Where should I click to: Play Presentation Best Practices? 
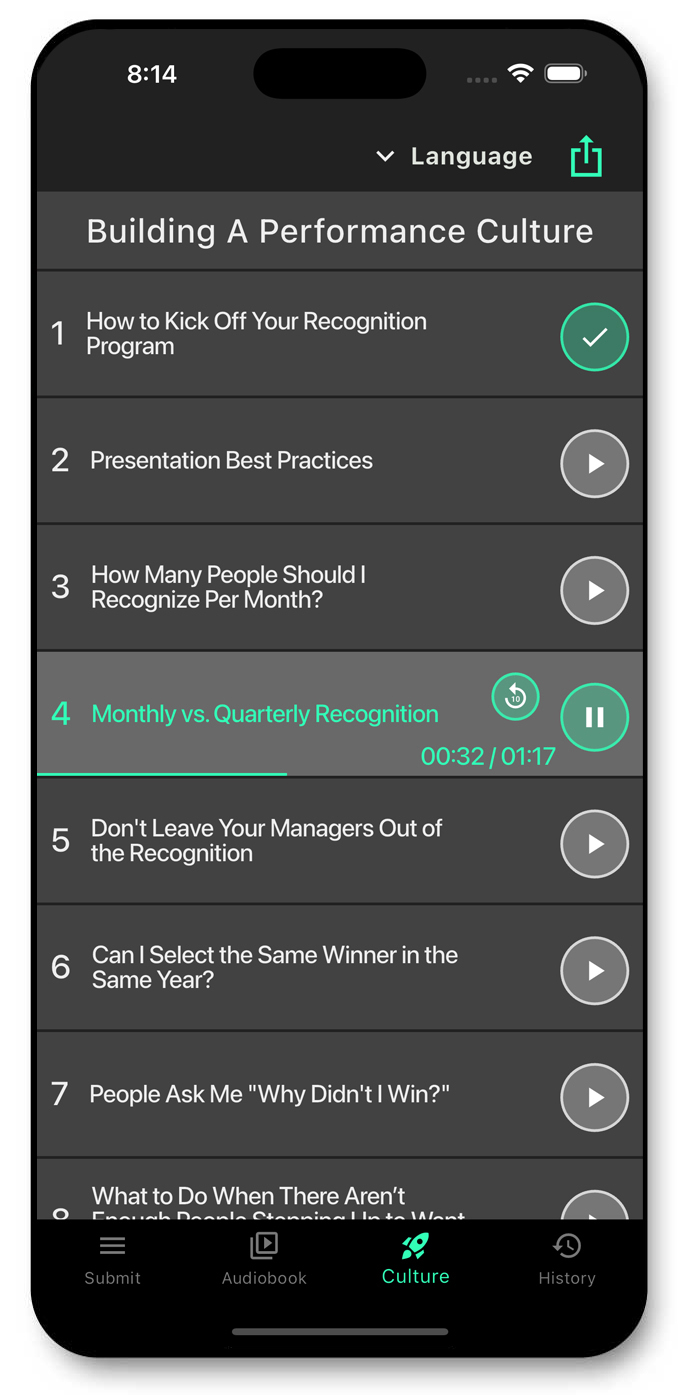(594, 463)
